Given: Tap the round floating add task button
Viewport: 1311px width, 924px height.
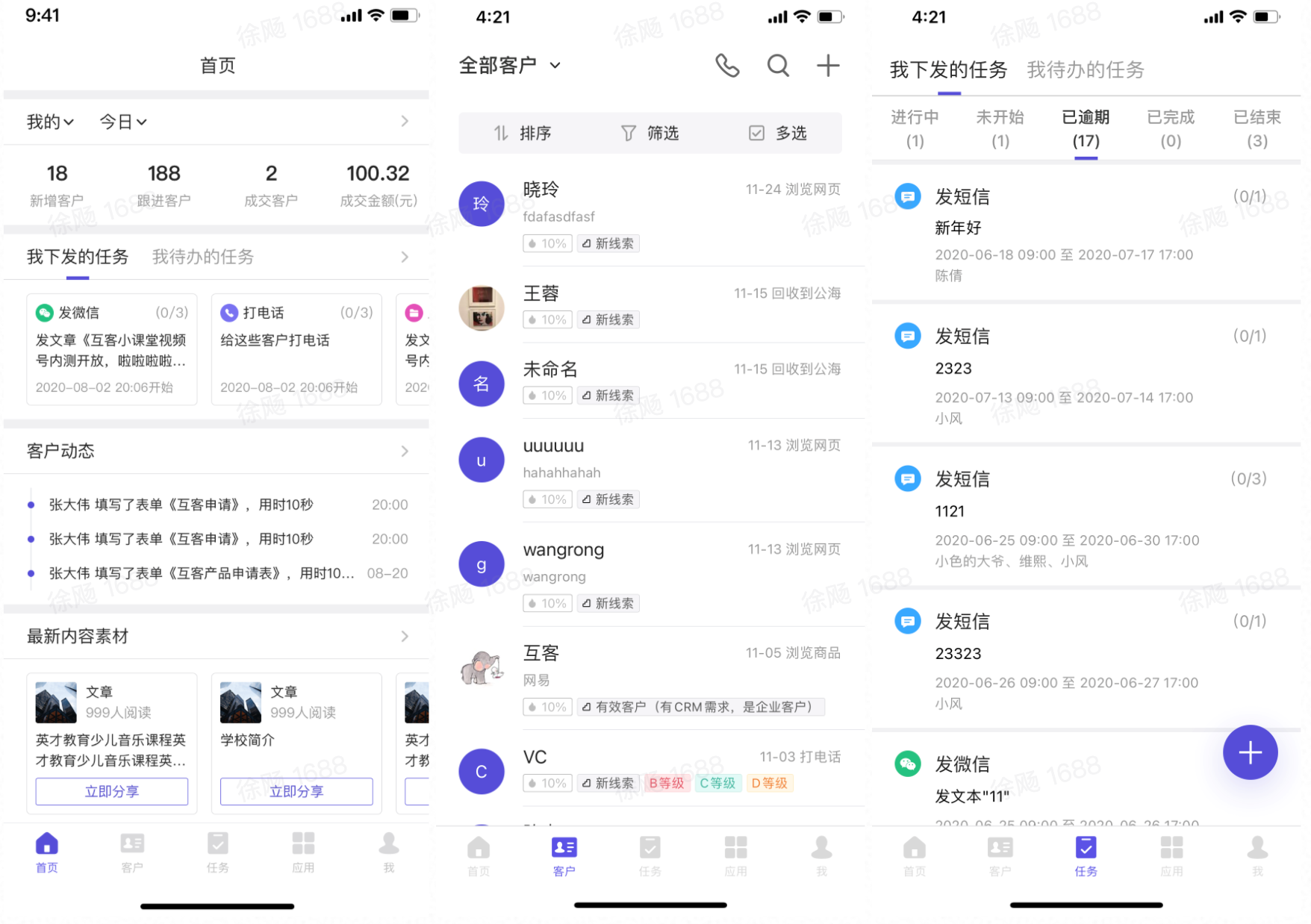Looking at the screenshot, I should (x=1250, y=752).
